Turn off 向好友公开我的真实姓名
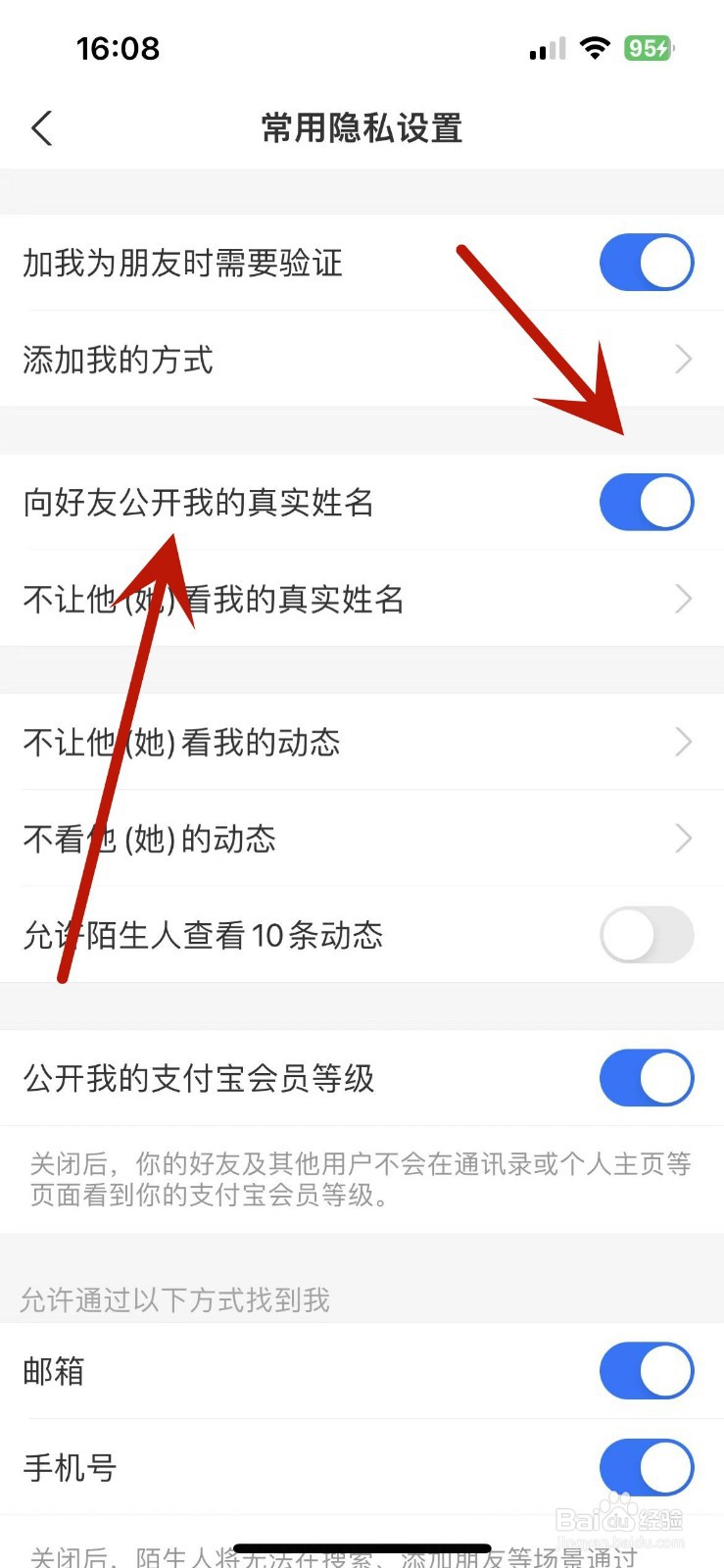The height and width of the screenshot is (1568, 724). click(x=647, y=502)
